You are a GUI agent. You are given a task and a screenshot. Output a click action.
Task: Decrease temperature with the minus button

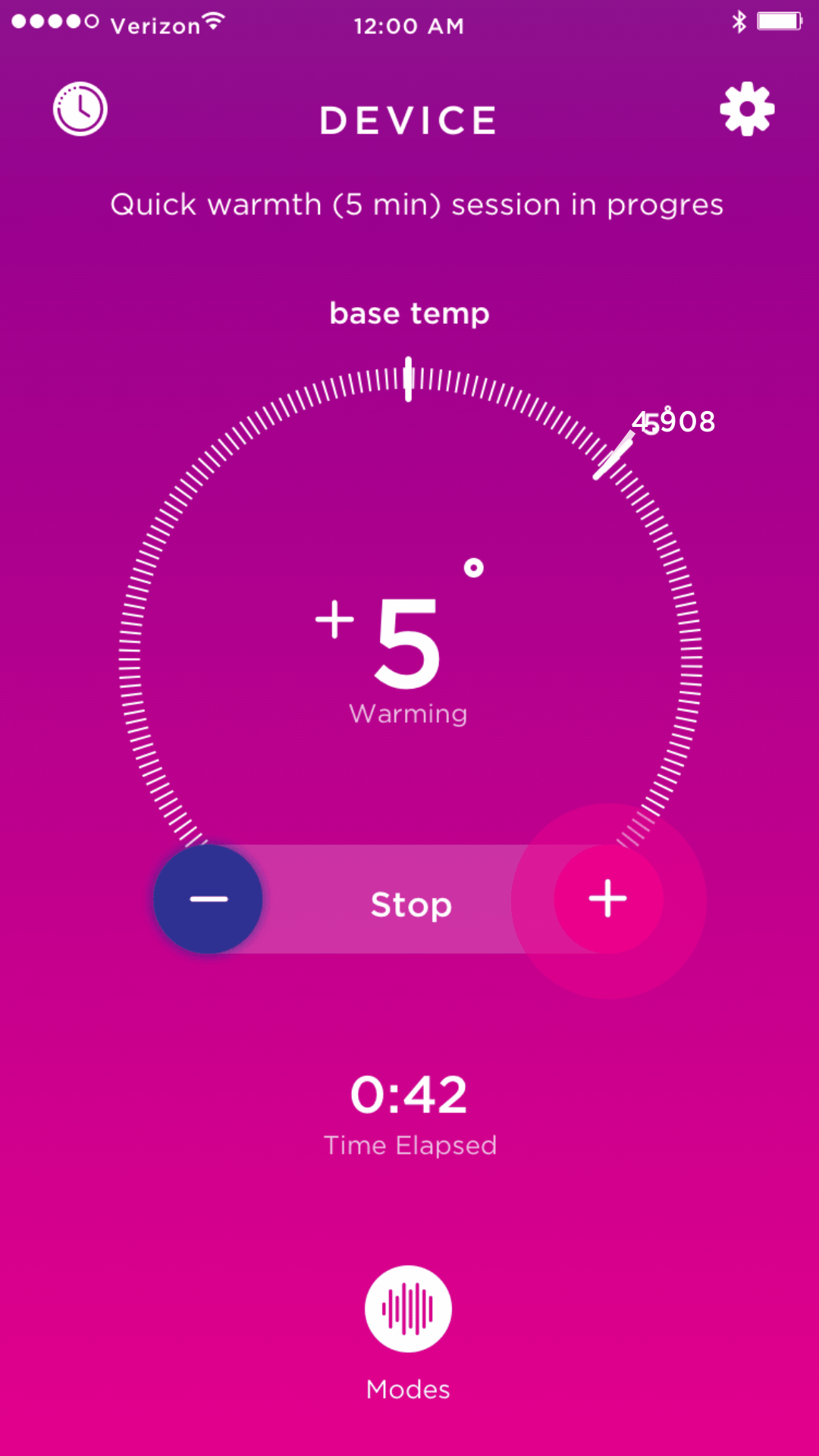pos(209,899)
